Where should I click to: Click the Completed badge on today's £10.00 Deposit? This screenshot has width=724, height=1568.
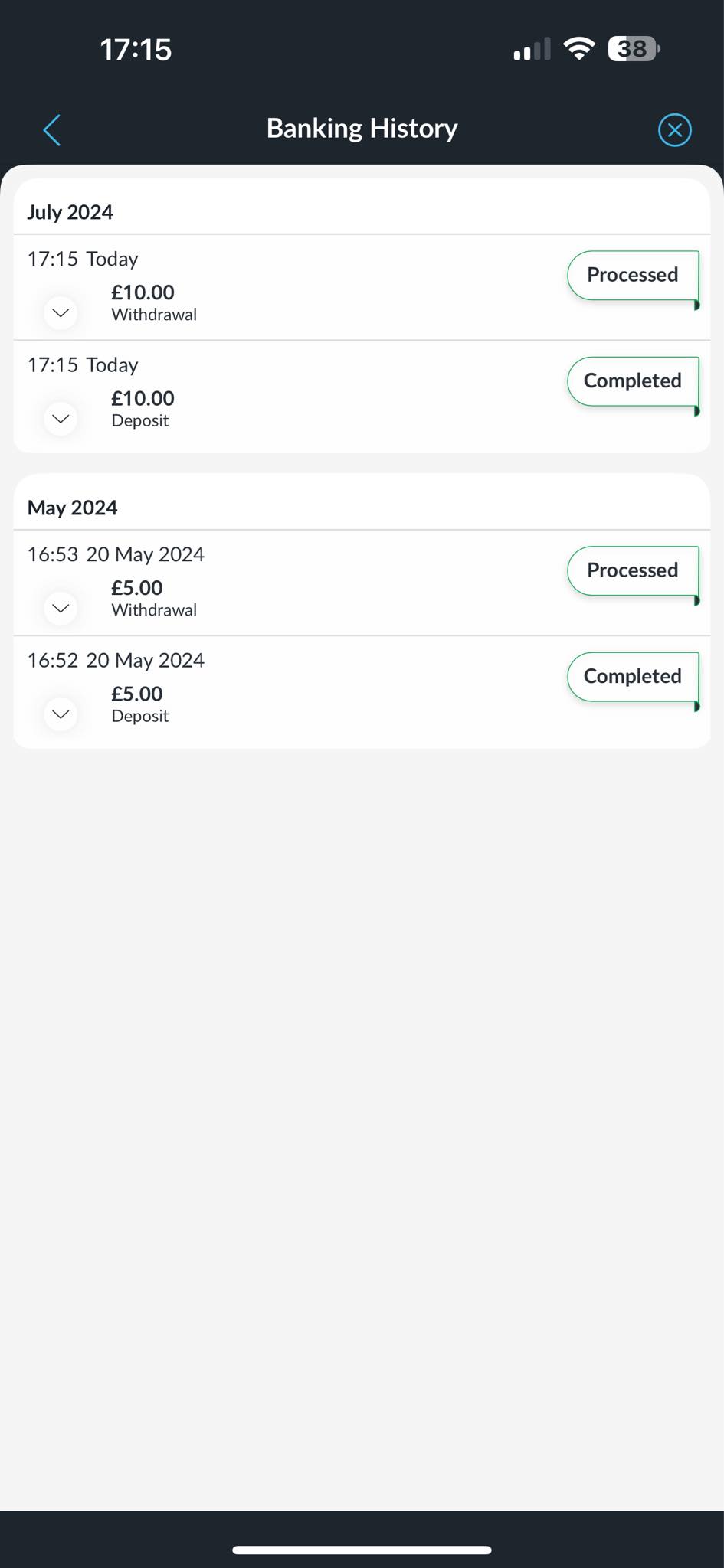click(x=632, y=381)
